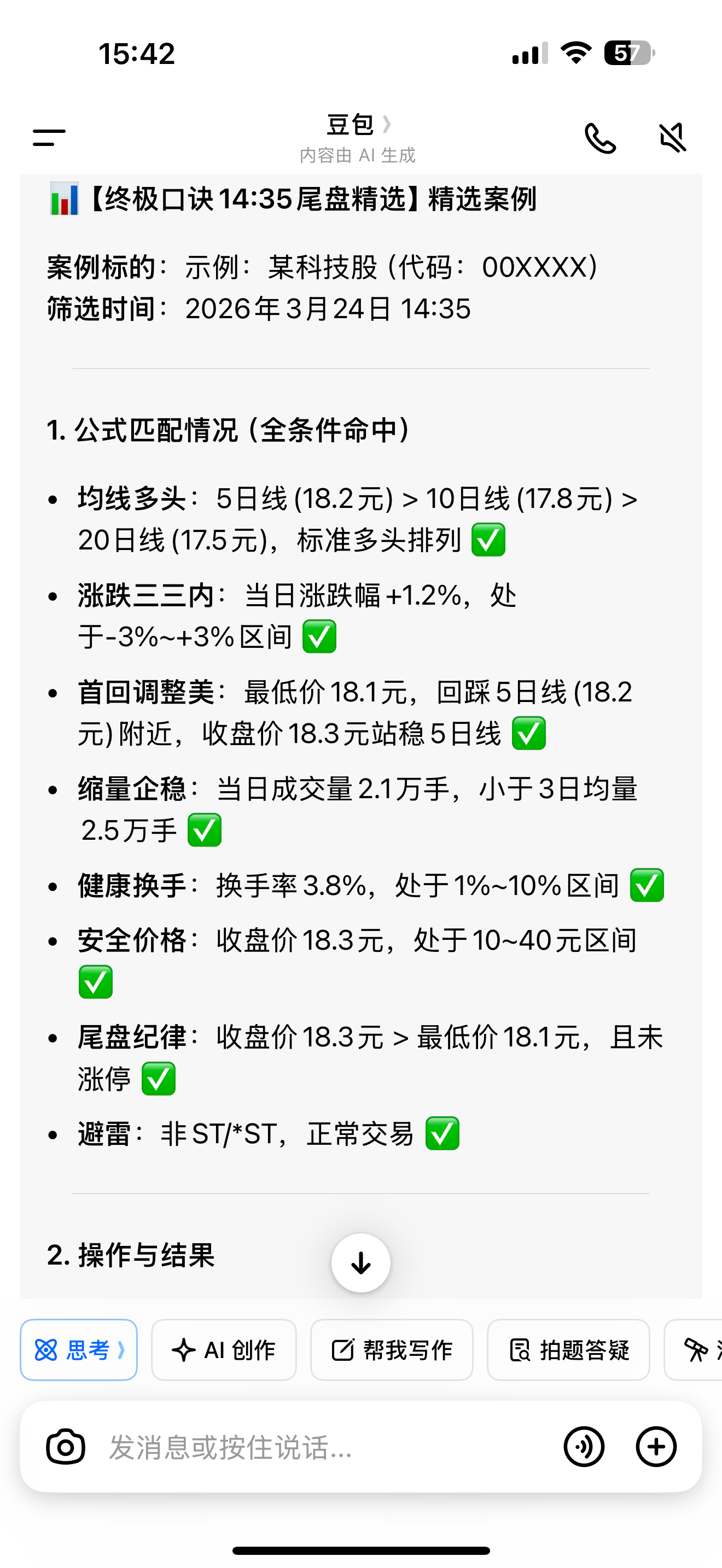
Task: Choose the 帮我写作 chip
Action: tap(392, 1349)
